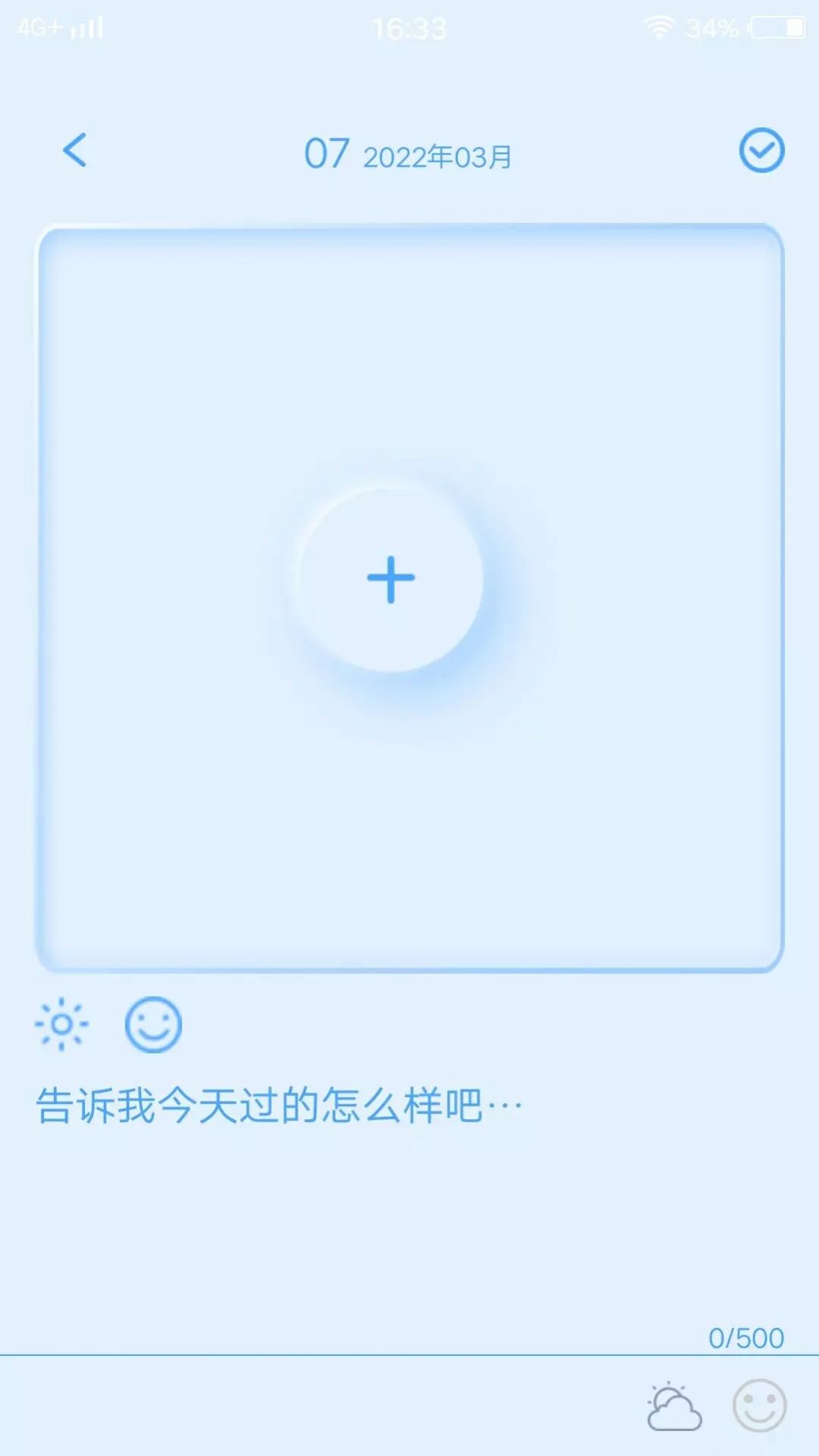Select the smiley mood icon near the sun

tap(155, 1024)
